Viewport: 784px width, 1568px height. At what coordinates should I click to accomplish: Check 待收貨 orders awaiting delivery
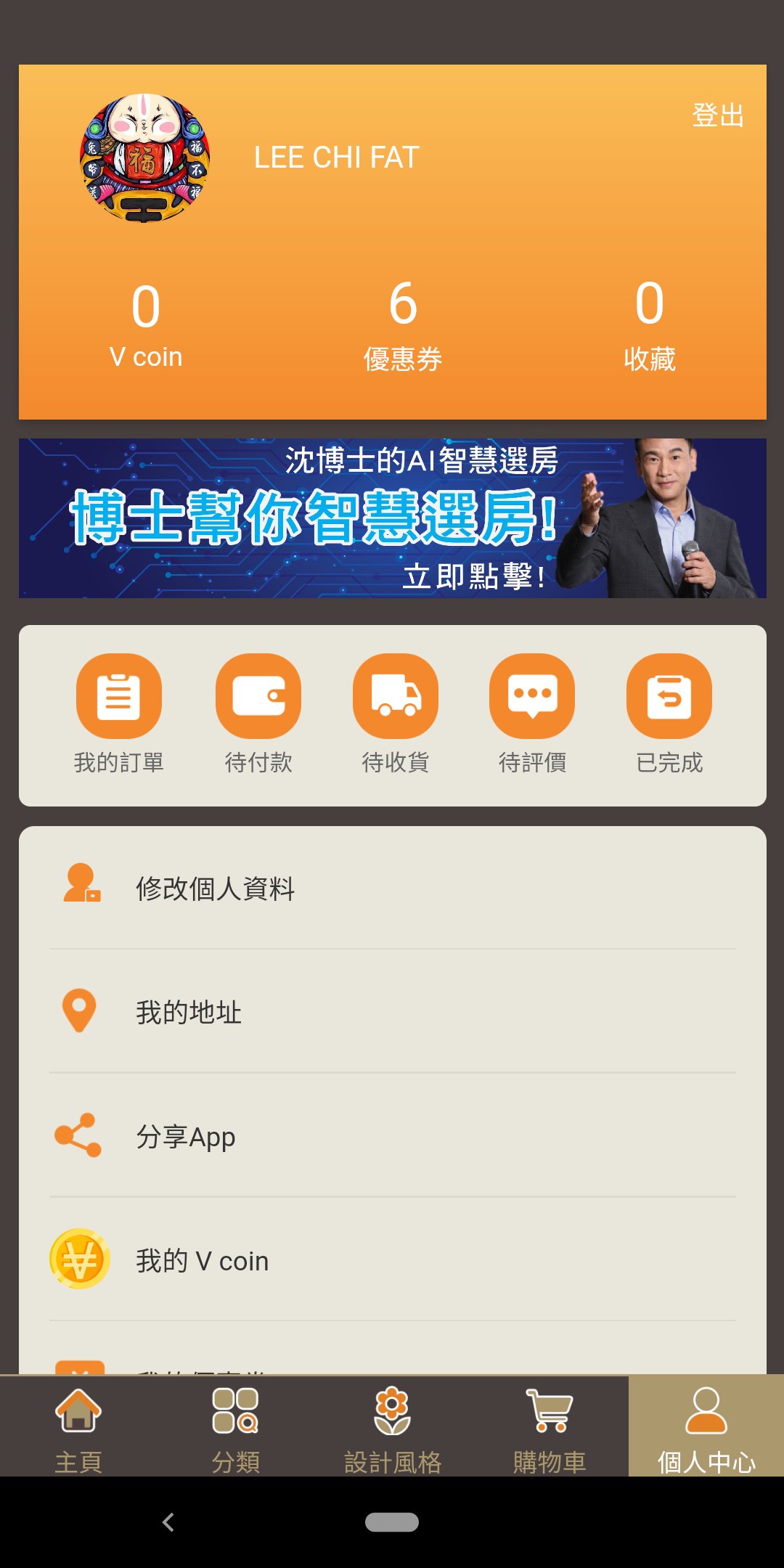click(x=396, y=713)
